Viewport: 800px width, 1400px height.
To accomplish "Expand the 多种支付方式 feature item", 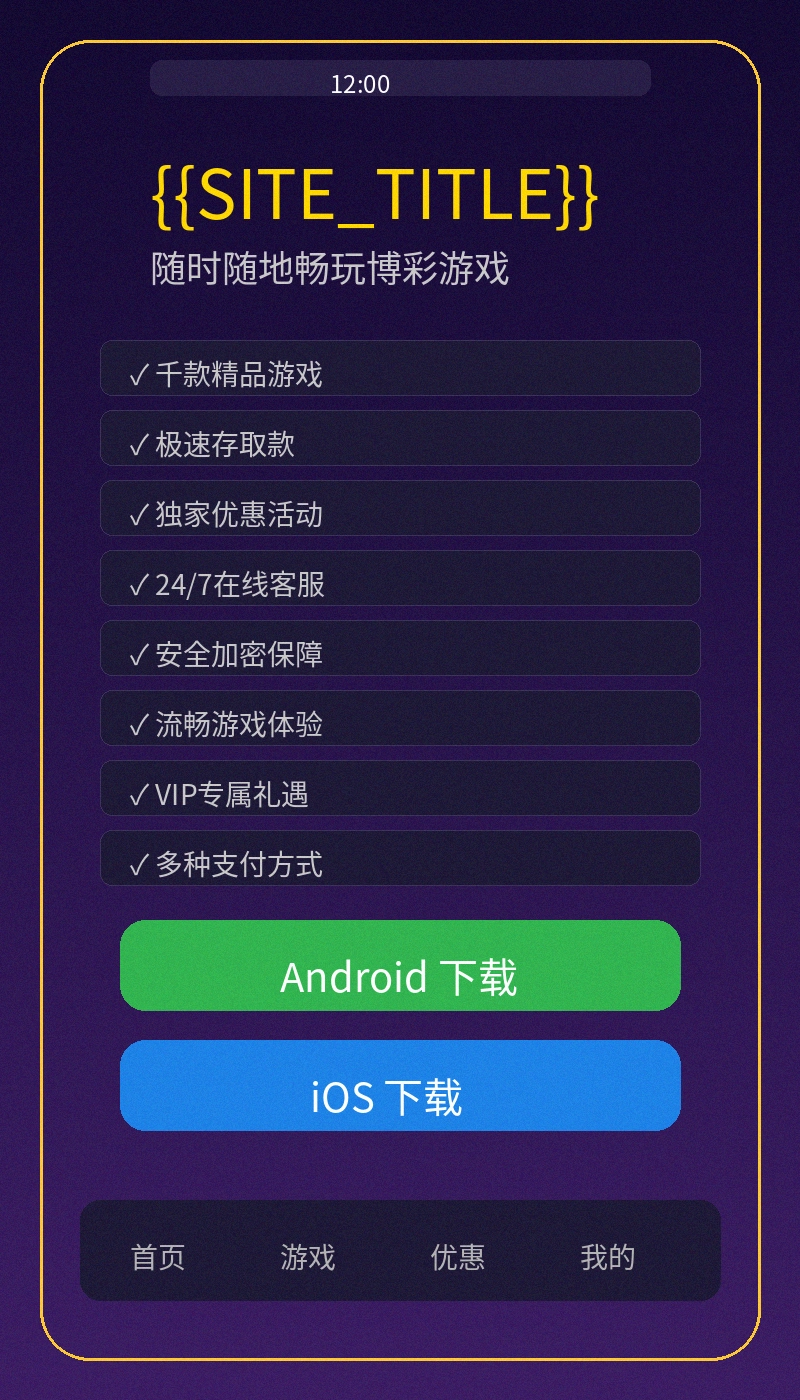I will pyautogui.click(x=400, y=858).
